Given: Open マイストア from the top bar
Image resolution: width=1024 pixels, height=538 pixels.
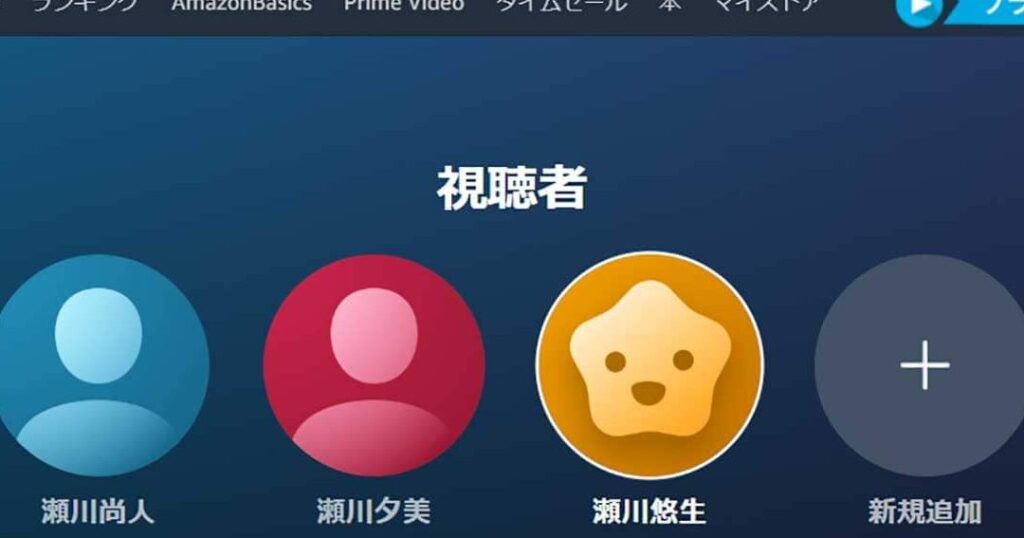Looking at the screenshot, I should pyautogui.click(x=765, y=6).
